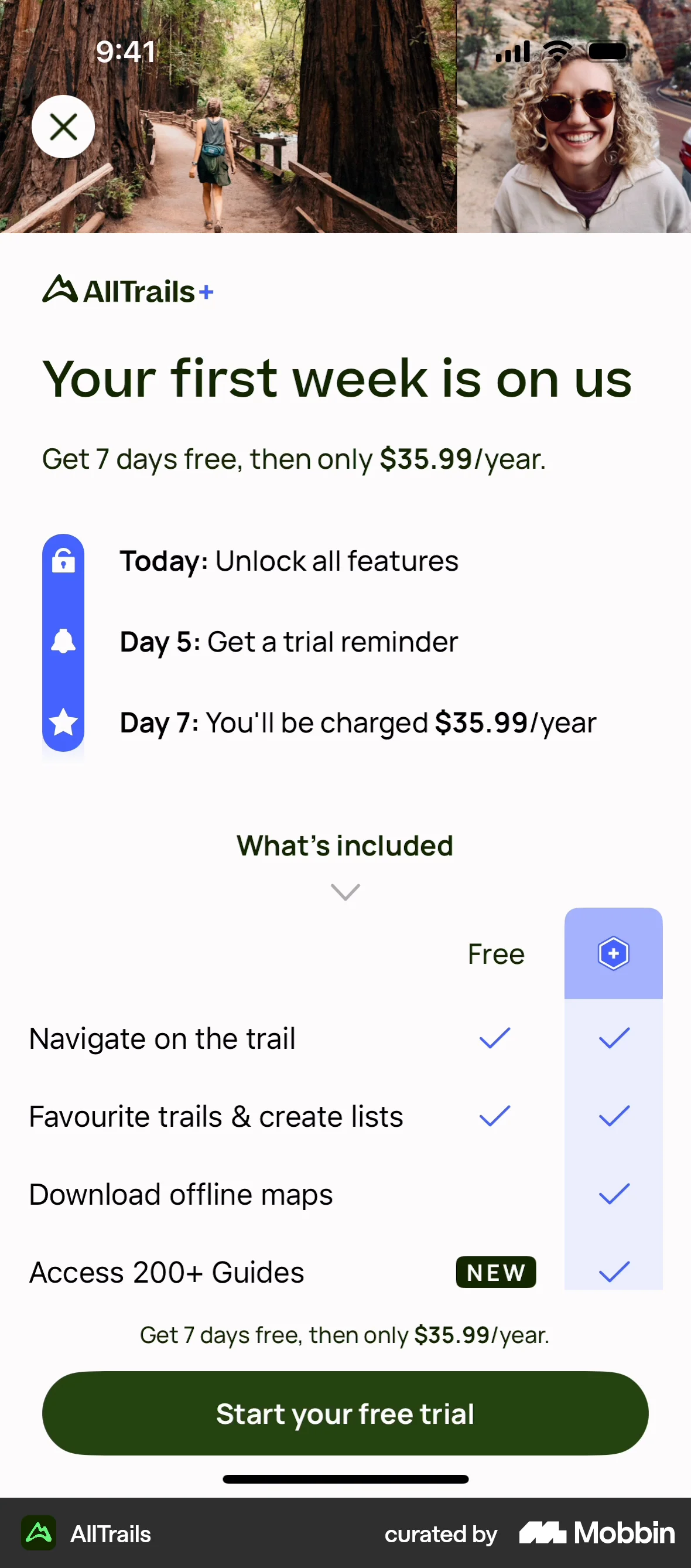Click the NEW badge label
Screen dimensions: 691x1568
click(496, 1272)
